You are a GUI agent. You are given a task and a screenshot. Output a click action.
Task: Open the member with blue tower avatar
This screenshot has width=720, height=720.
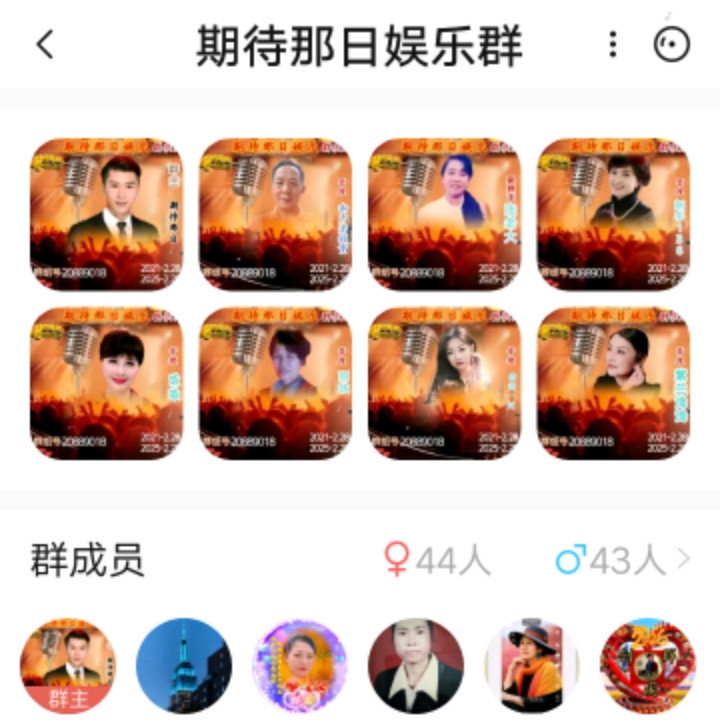tap(184, 665)
